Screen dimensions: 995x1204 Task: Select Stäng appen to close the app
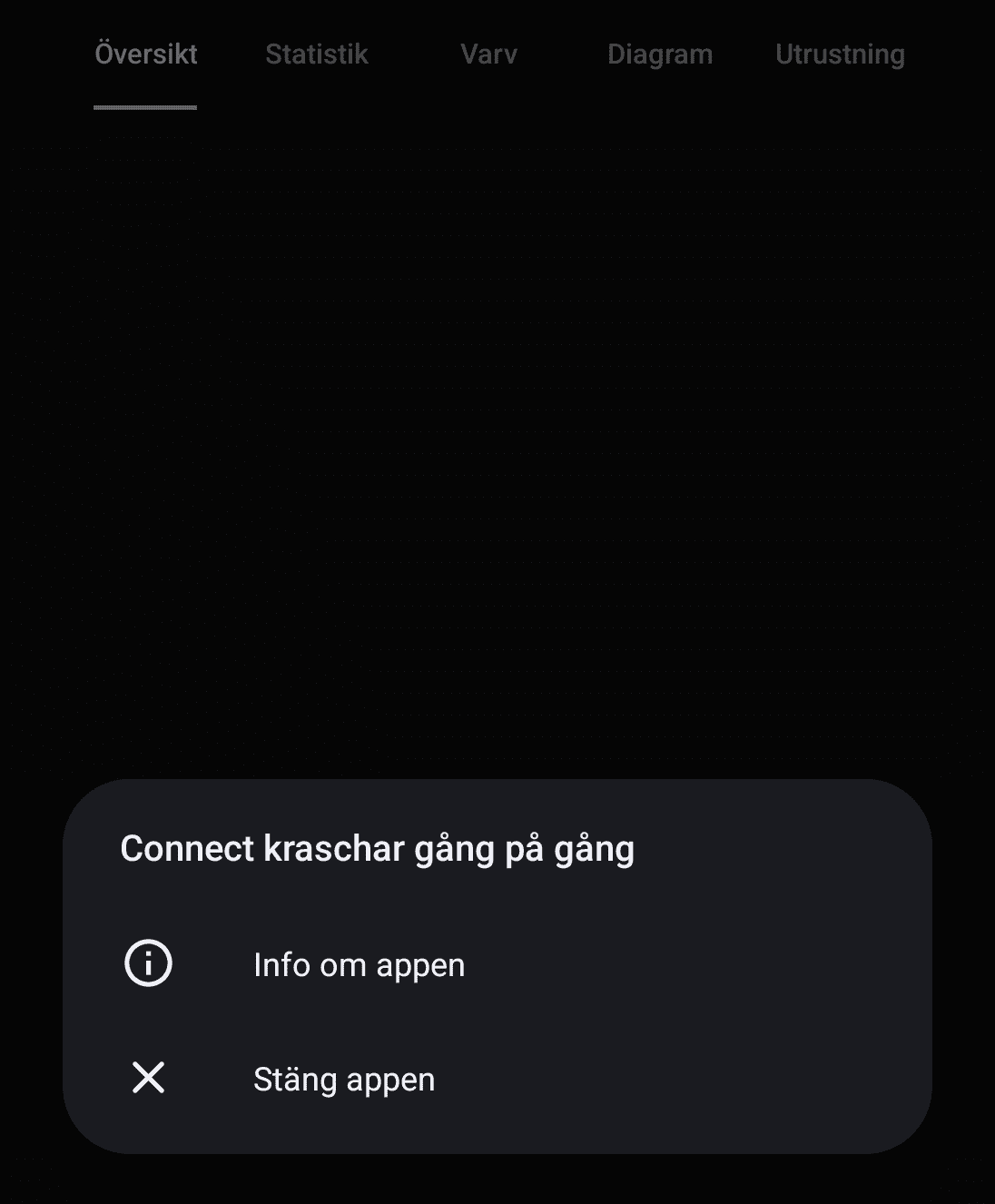click(x=344, y=1079)
